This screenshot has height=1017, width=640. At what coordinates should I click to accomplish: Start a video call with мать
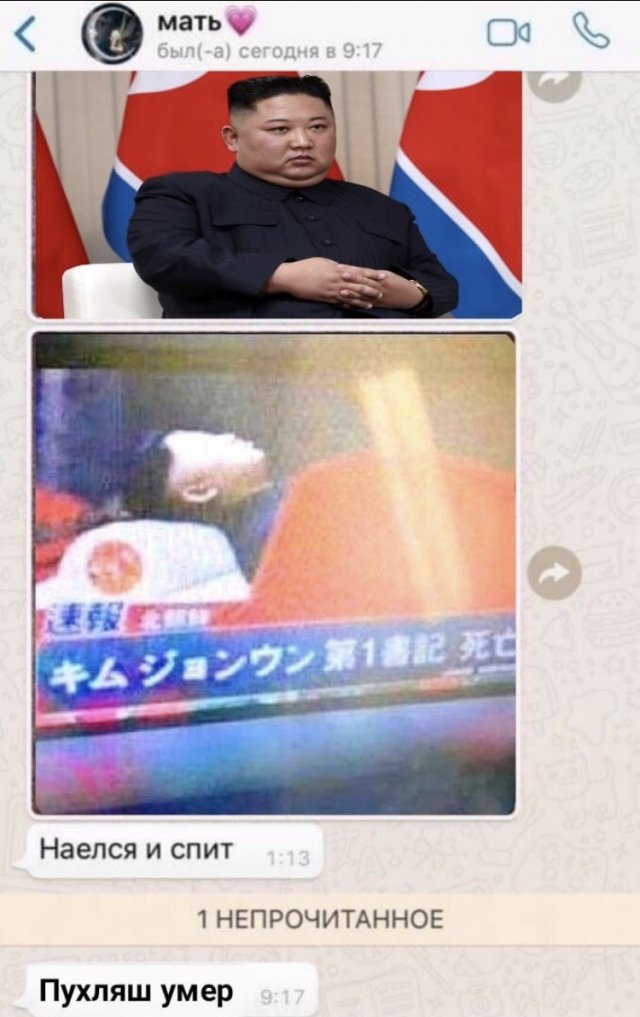(x=508, y=33)
